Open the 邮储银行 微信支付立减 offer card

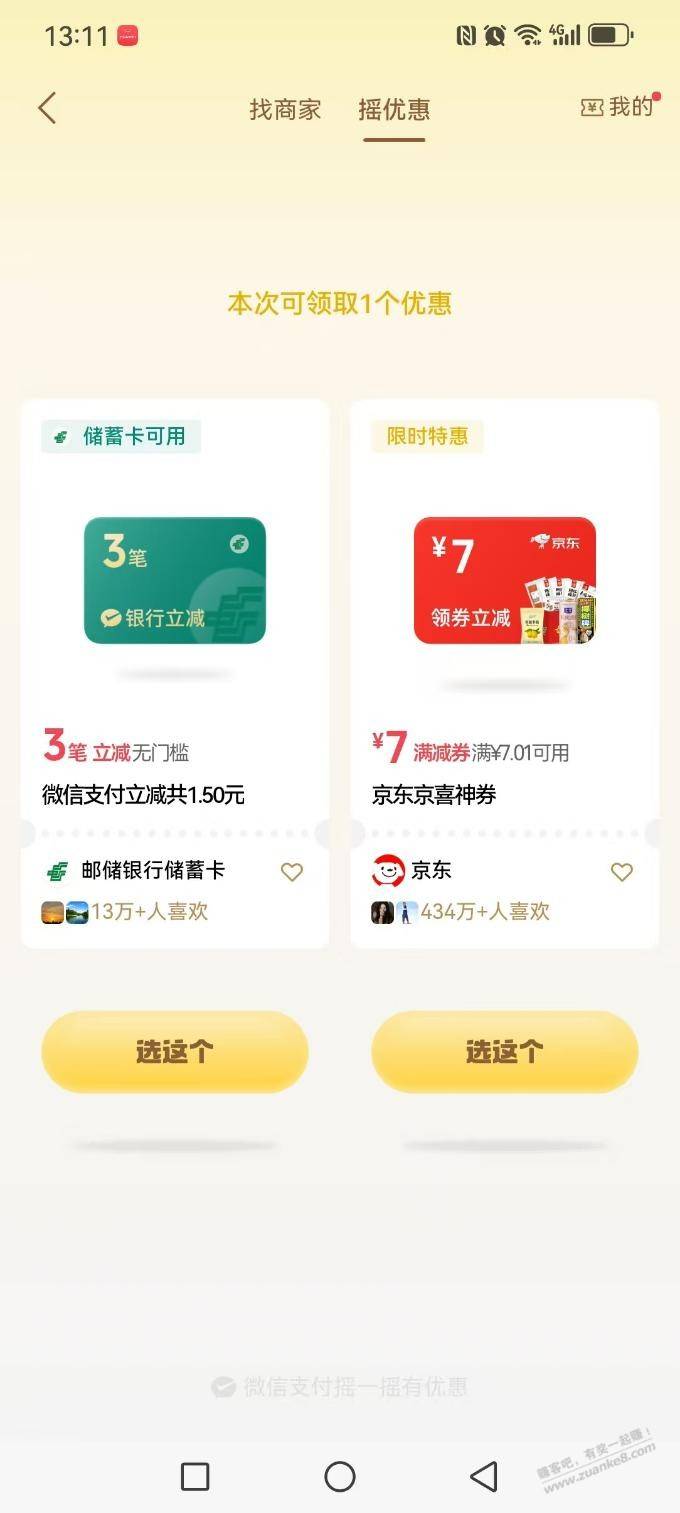coord(175,640)
